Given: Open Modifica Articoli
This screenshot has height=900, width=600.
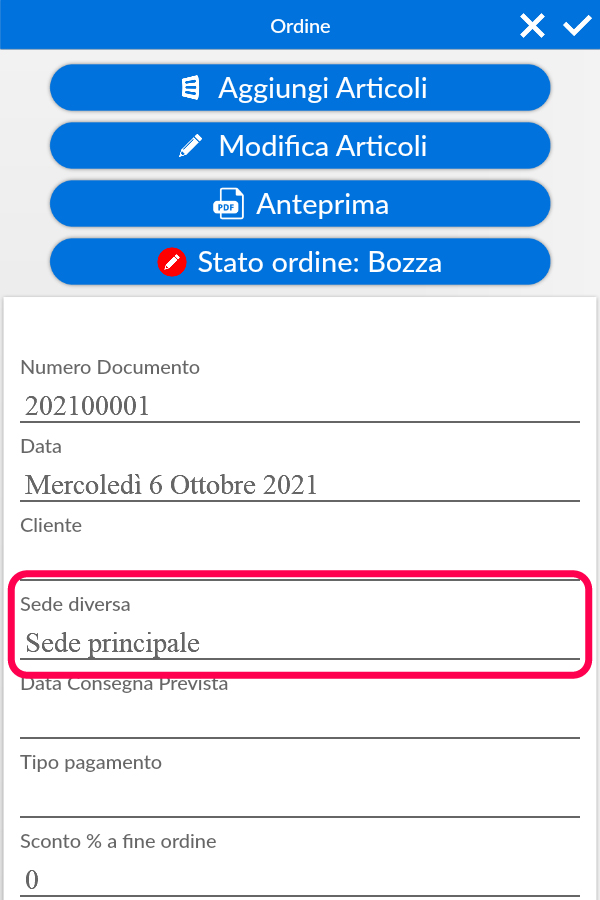Looking at the screenshot, I should coord(300,146).
